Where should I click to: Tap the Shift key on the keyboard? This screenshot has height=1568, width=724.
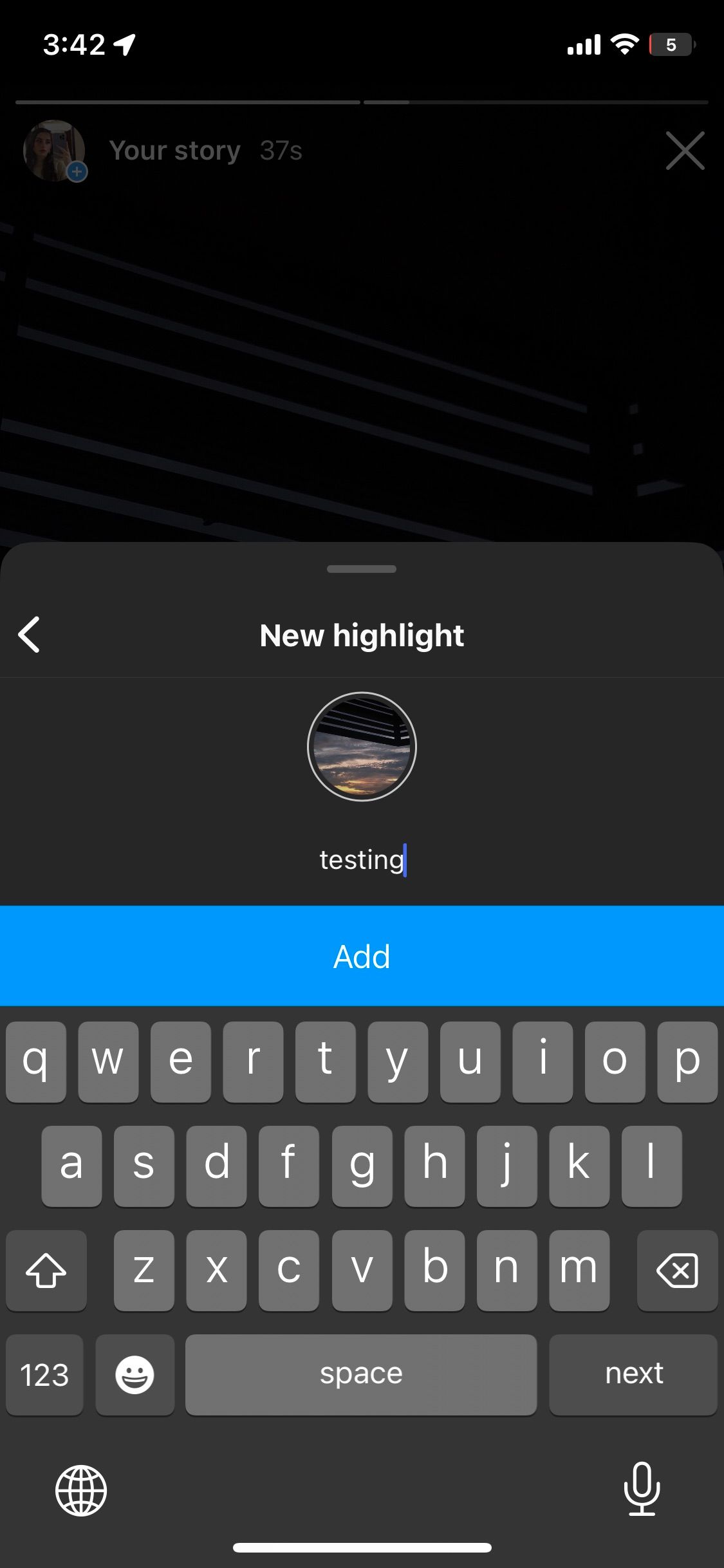46,1270
